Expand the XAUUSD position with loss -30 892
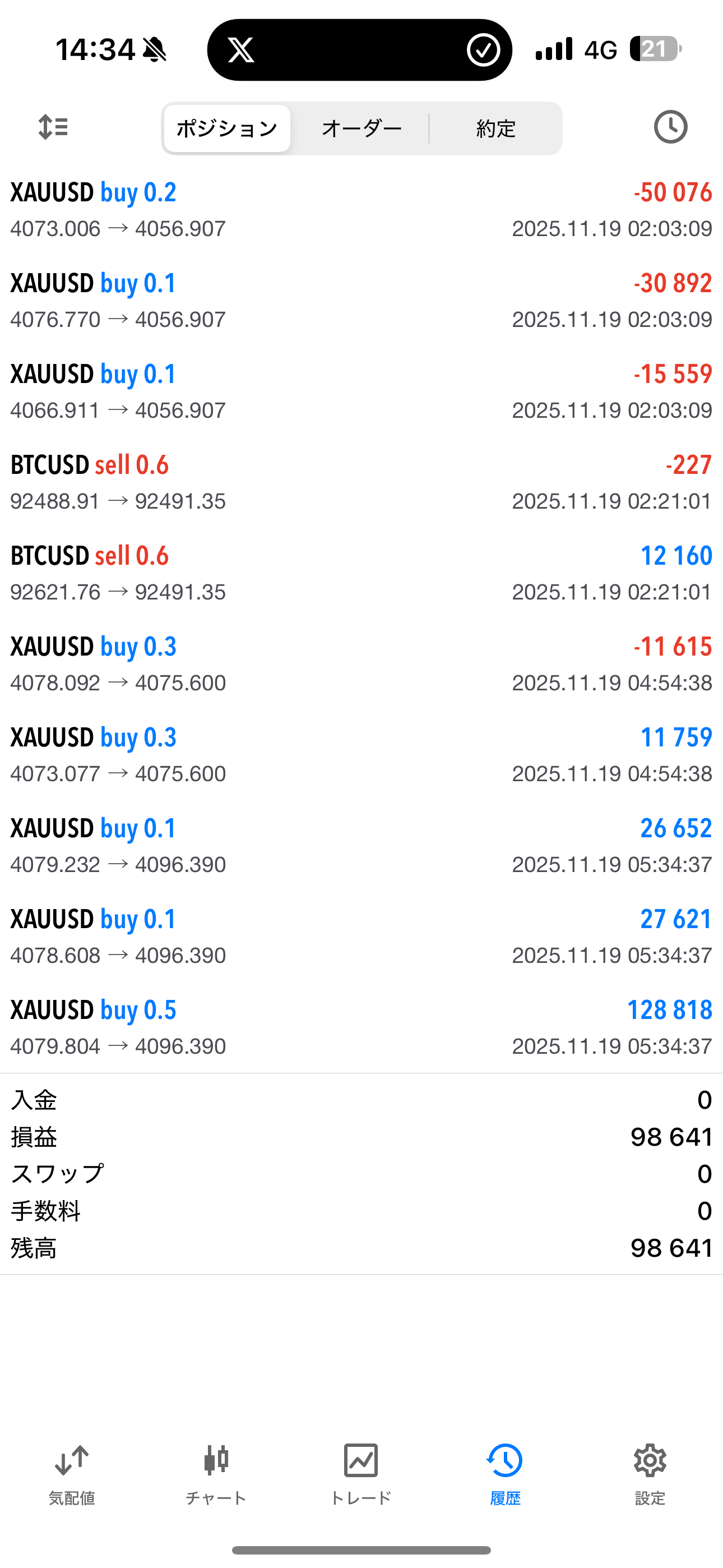The image size is (723, 1568). point(361,301)
